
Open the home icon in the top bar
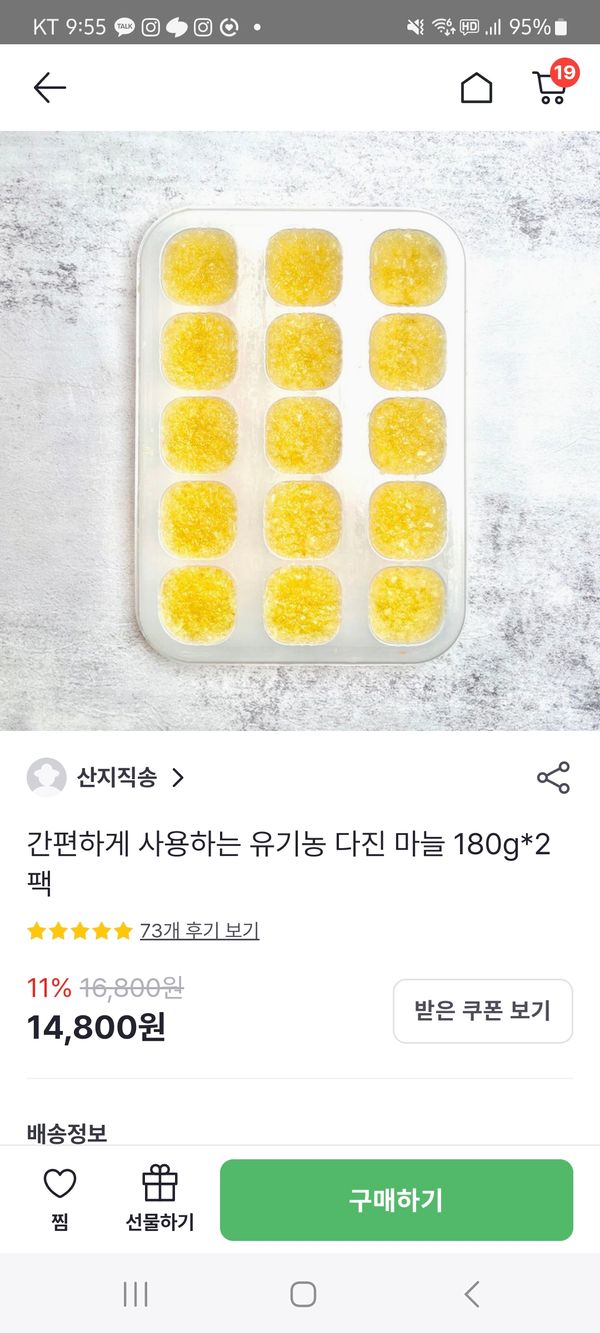[476, 88]
